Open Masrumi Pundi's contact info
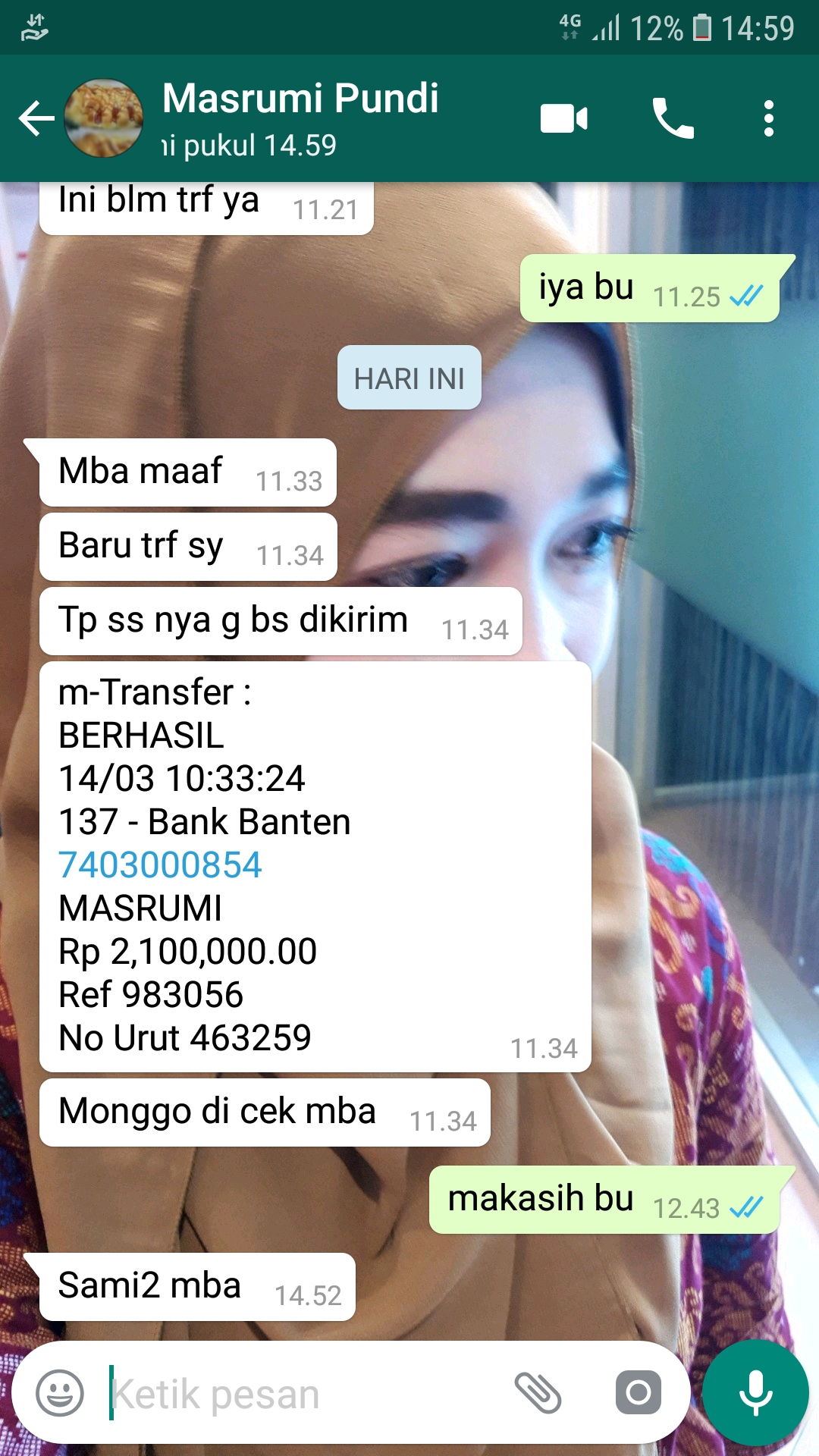Image resolution: width=819 pixels, height=1456 pixels. tap(300, 118)
